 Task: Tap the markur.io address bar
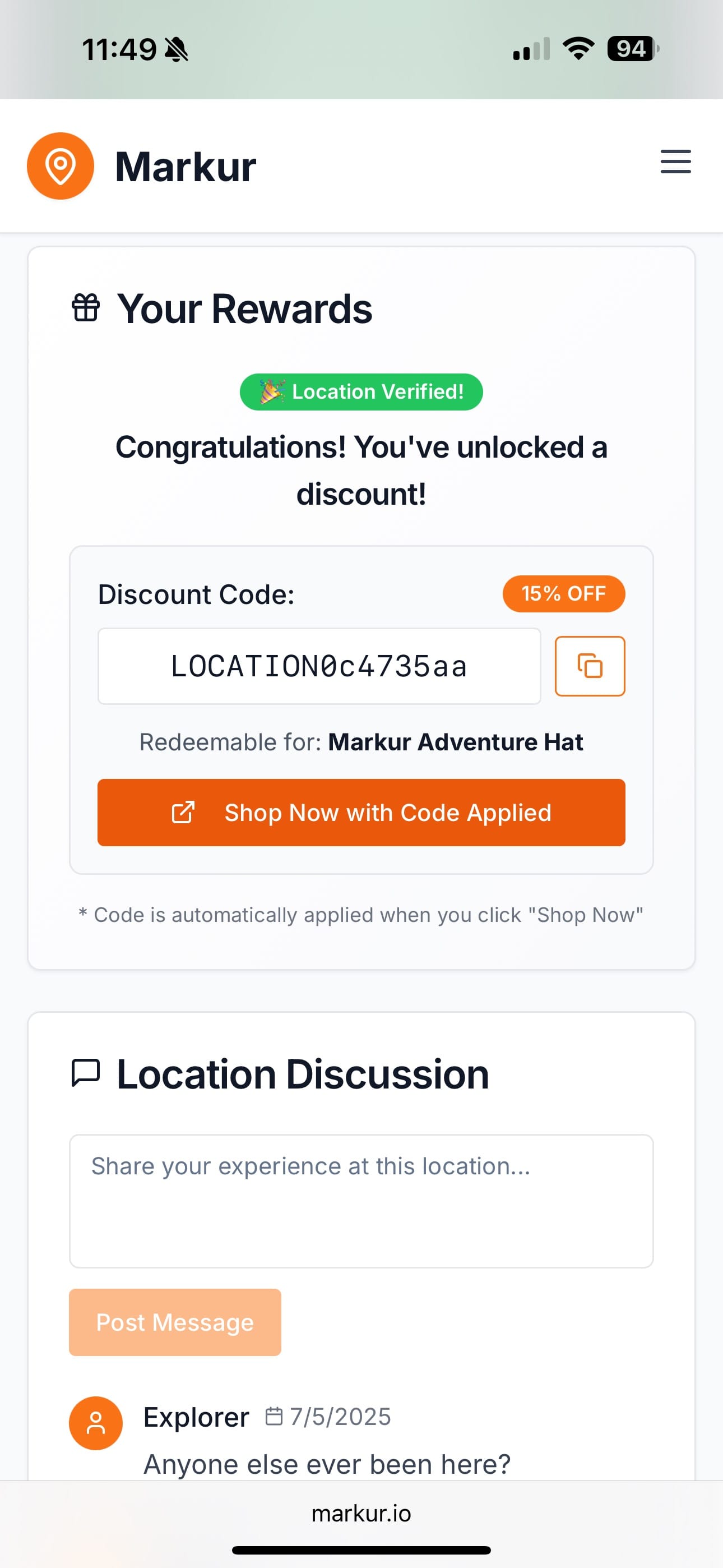361,1513
